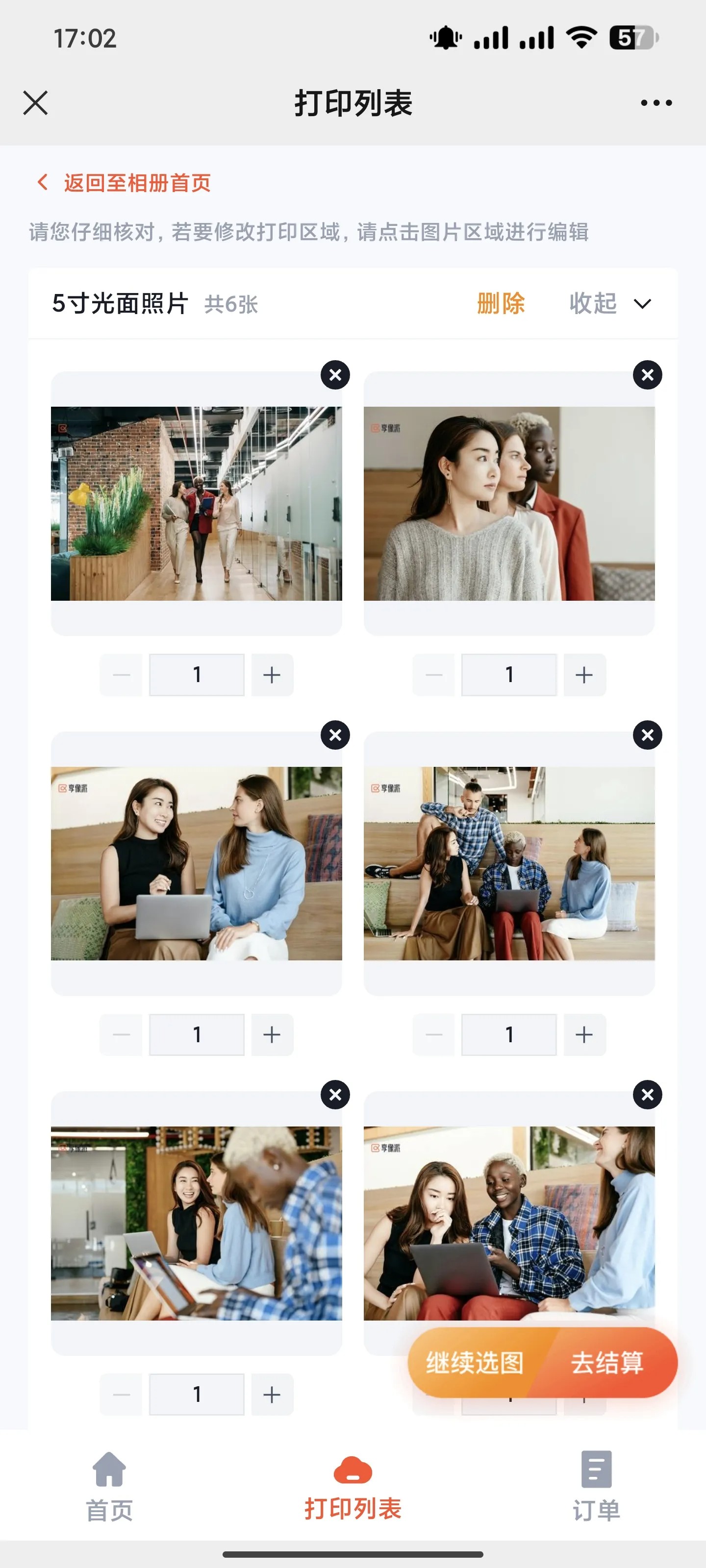The height and width of the screenshot is (1568, 706).
Task: Edit print area of the two-women laptop photo
Action: [196, 863]
